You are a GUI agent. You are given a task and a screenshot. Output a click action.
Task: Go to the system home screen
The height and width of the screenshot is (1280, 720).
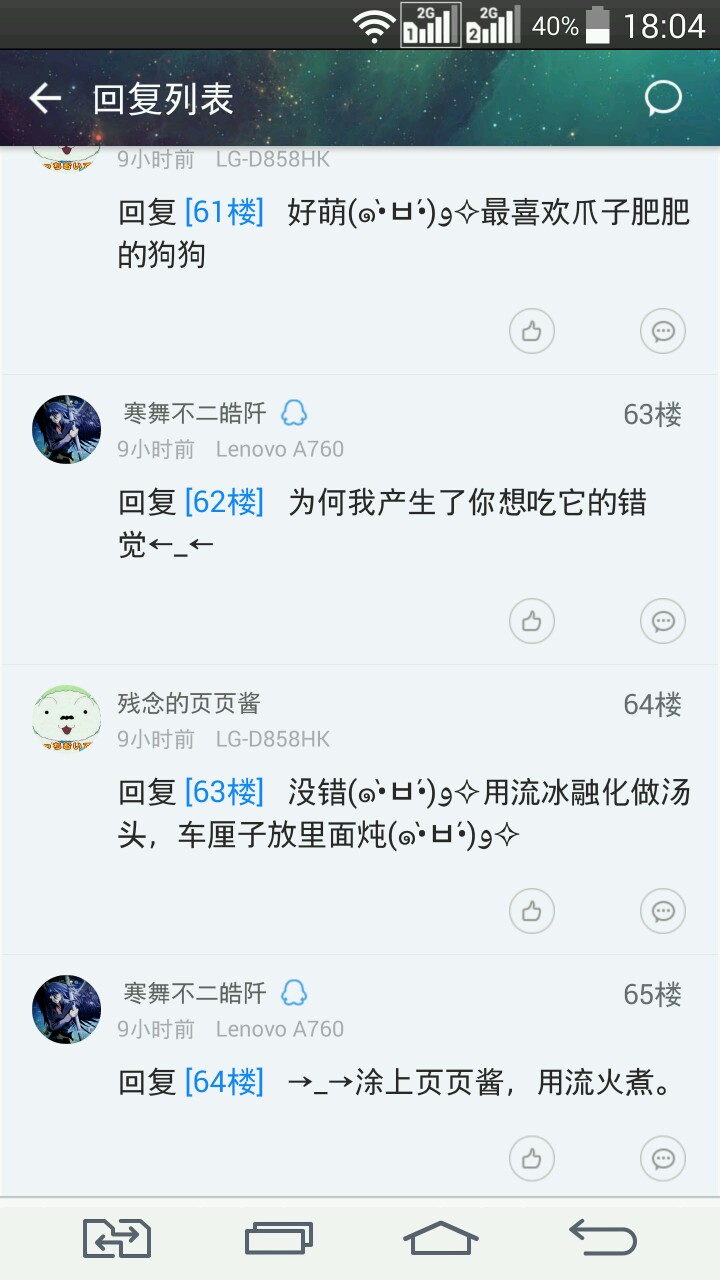[x=440, y=1238]
